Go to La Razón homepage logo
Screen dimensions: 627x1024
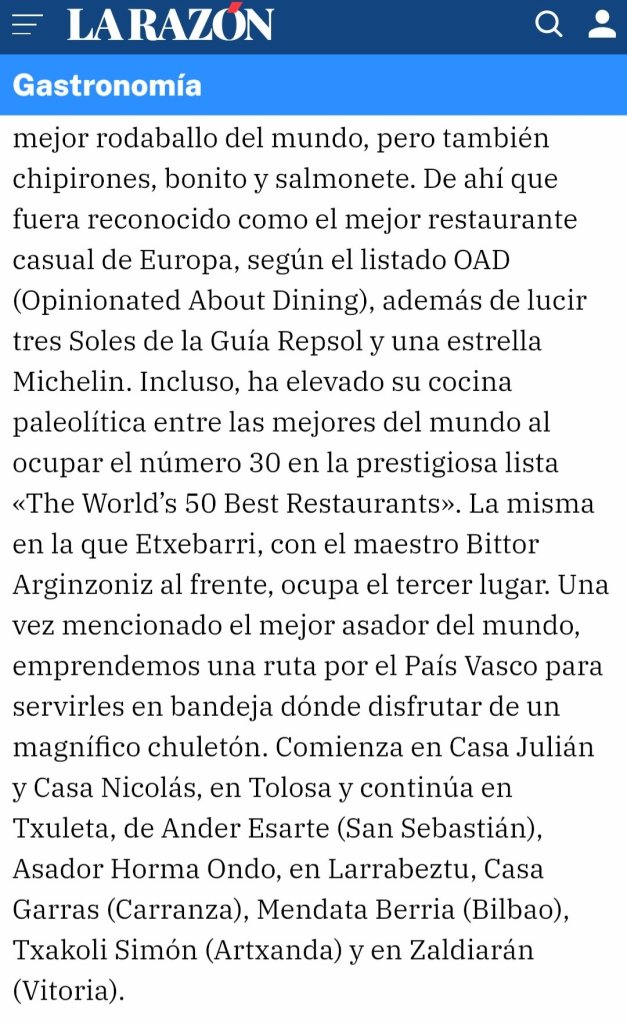click(170, 25)
